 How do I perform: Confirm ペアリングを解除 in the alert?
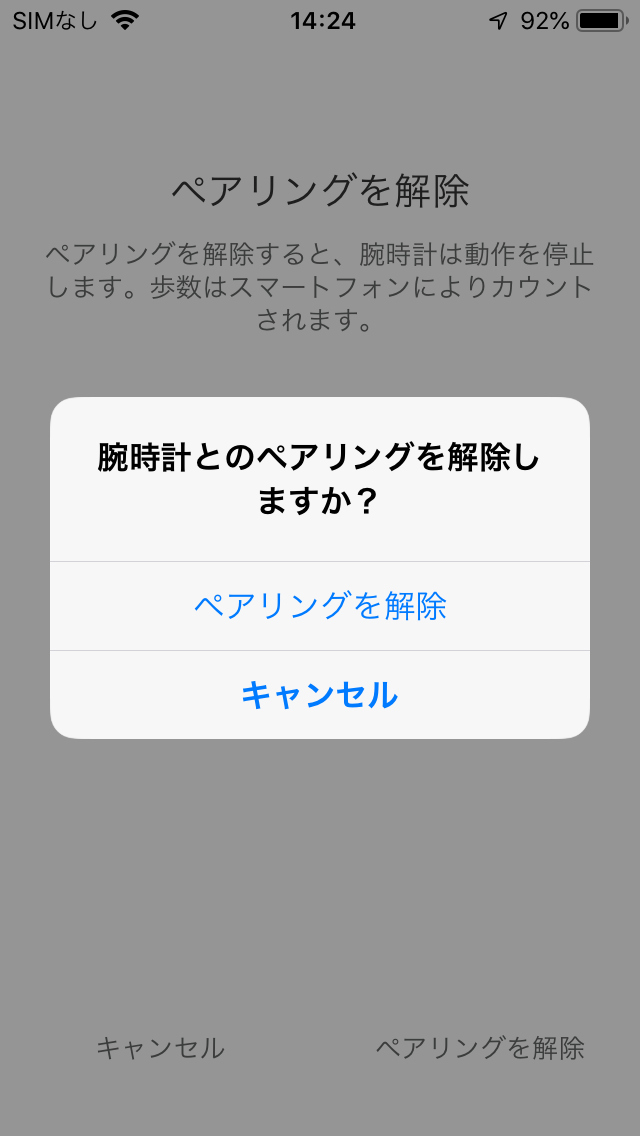(x=320, y=606)
